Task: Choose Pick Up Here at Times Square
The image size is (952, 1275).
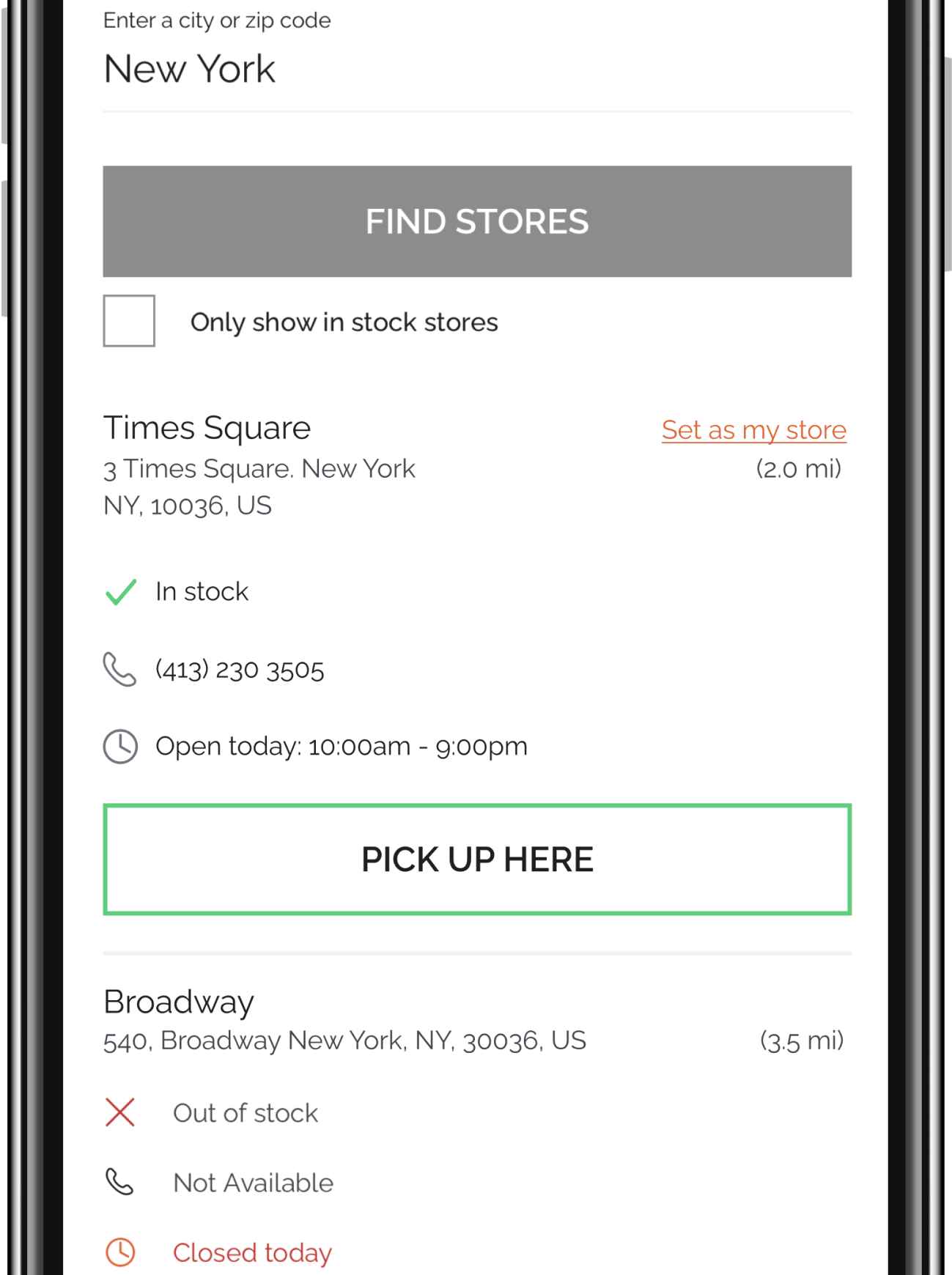Action: (x=477, y=860)
